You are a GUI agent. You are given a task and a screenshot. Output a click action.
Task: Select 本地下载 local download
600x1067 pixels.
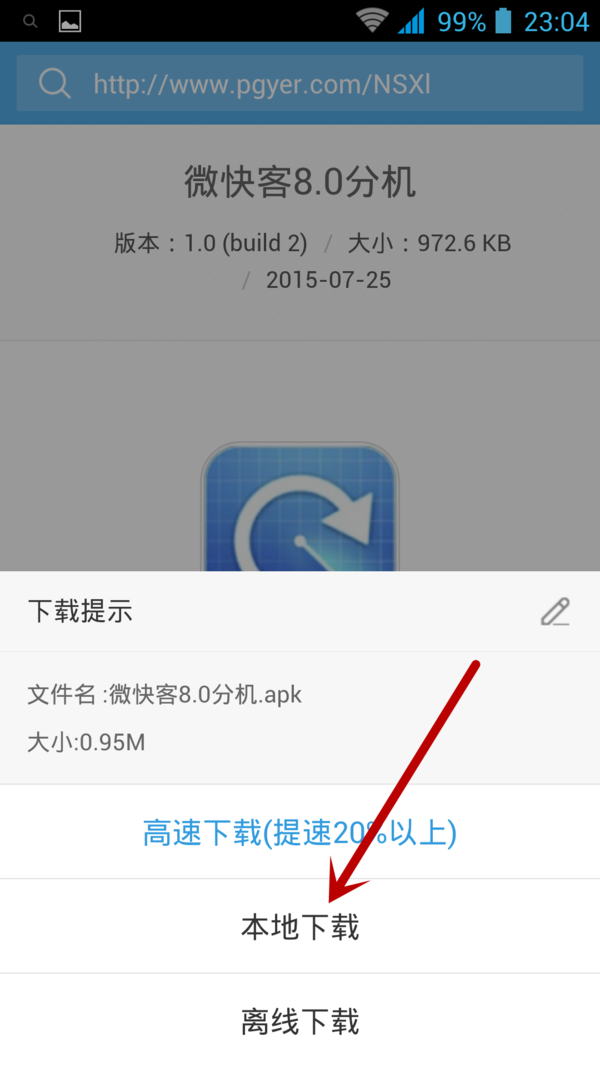[x=299, y=927]
